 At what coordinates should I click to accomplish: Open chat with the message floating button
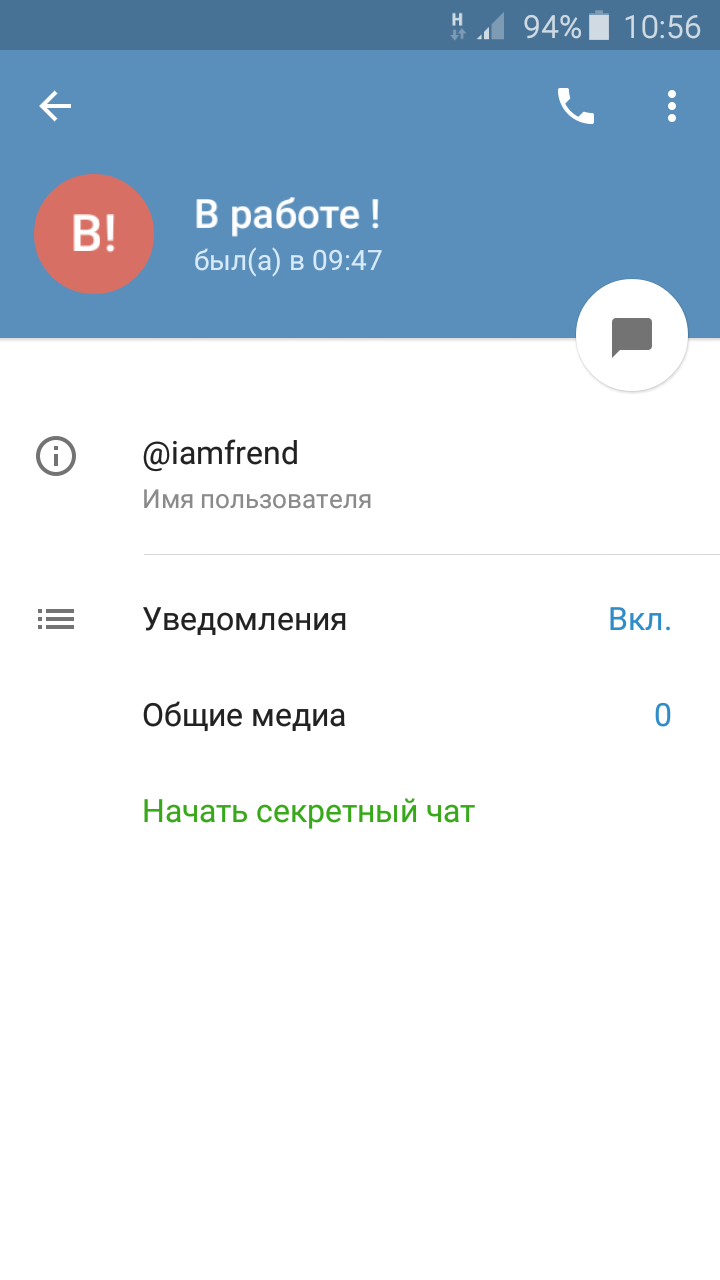click(x=632, y=337)
